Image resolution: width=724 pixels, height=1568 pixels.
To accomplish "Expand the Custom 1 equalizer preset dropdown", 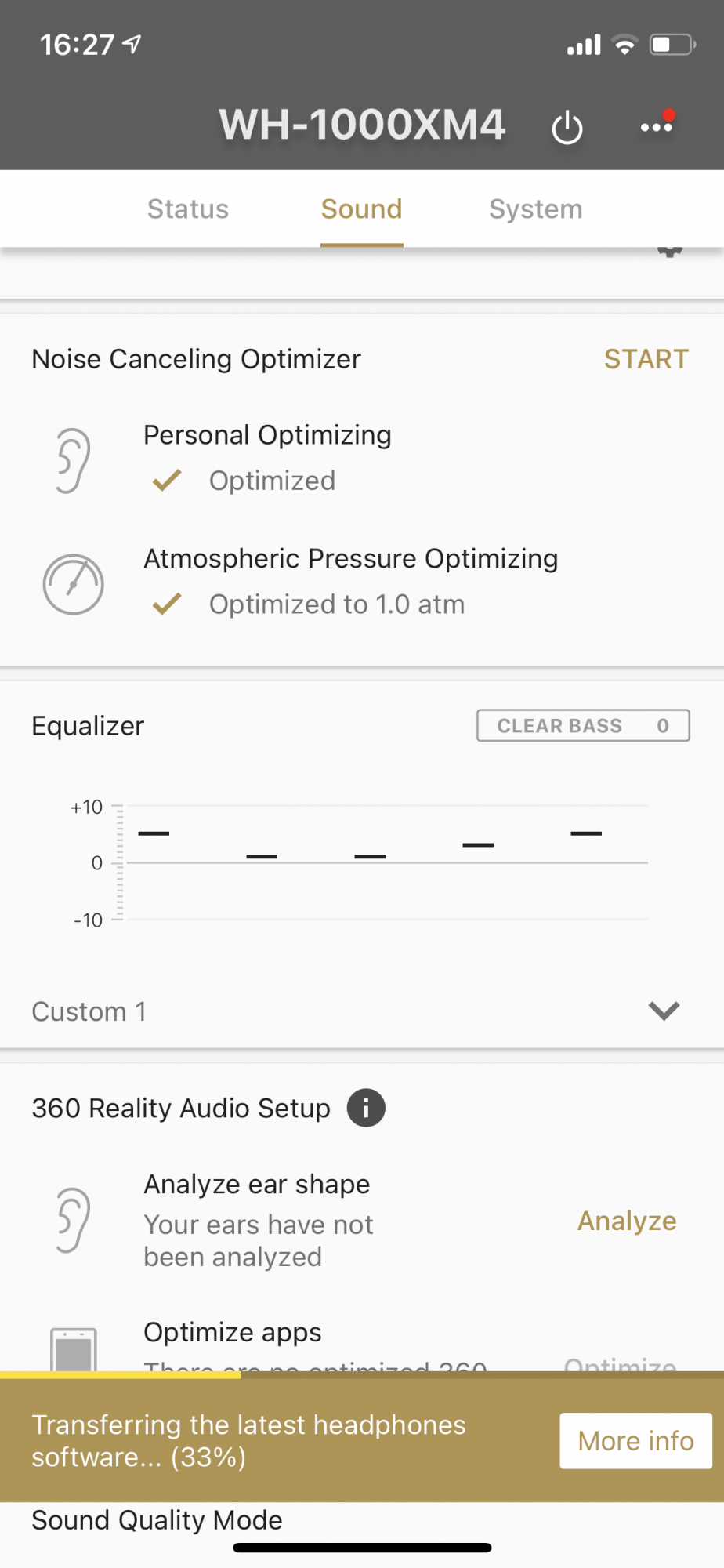I will [663, 1011].
